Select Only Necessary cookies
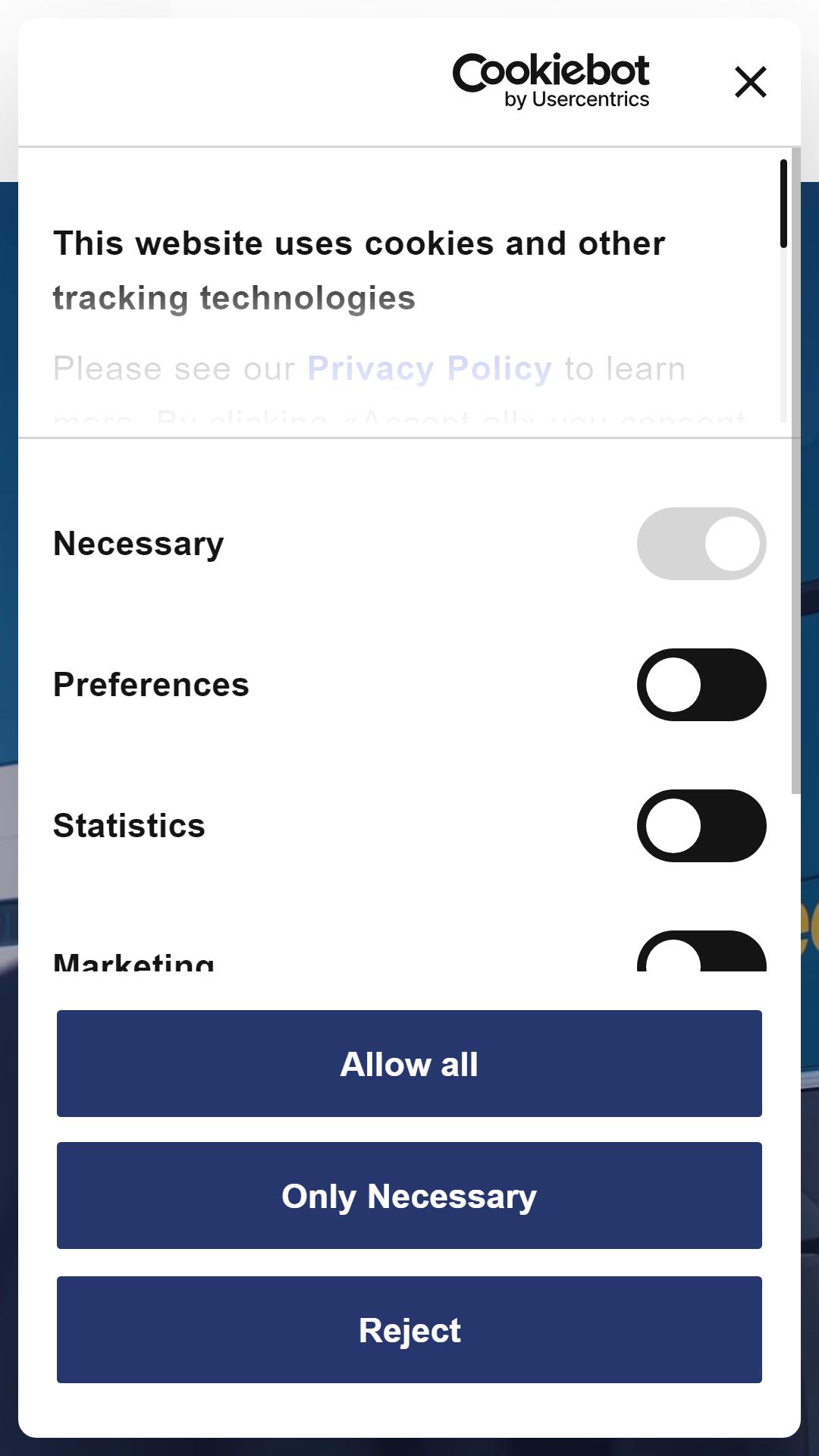819x1456 pixels. (409, 1196)
